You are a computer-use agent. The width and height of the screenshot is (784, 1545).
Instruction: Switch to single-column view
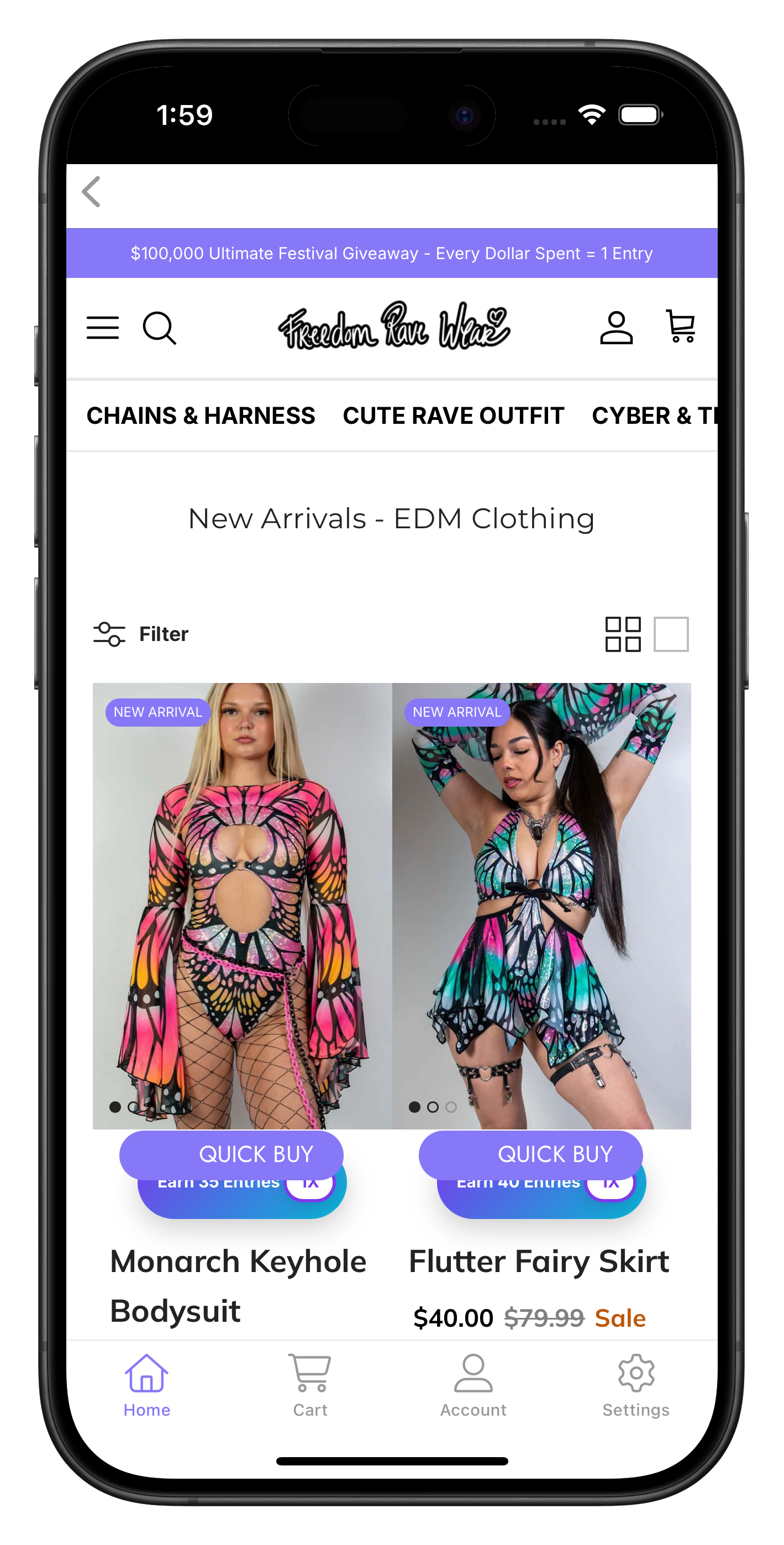[x=671, y=634]
